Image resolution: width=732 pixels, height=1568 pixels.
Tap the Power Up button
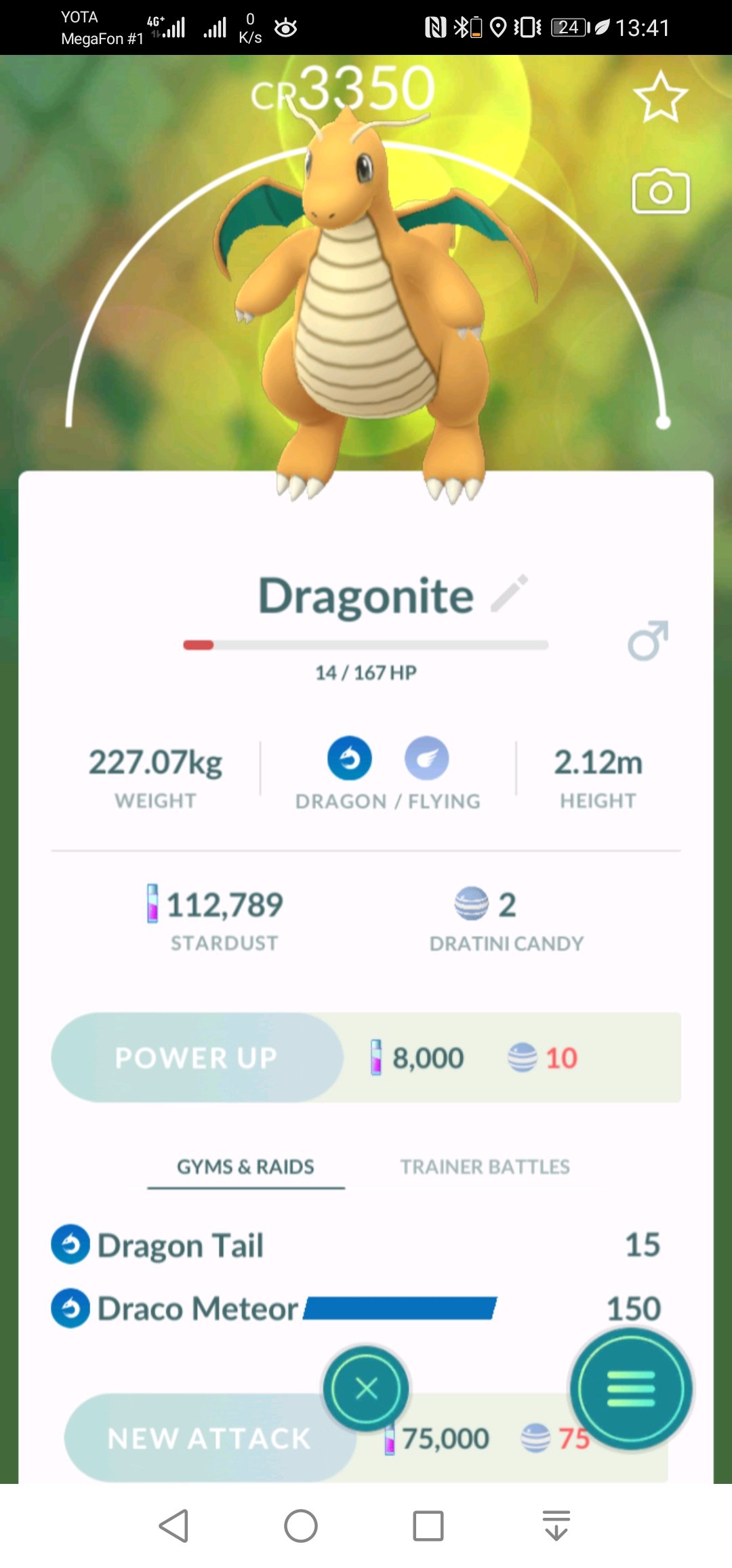[197, 1057]
